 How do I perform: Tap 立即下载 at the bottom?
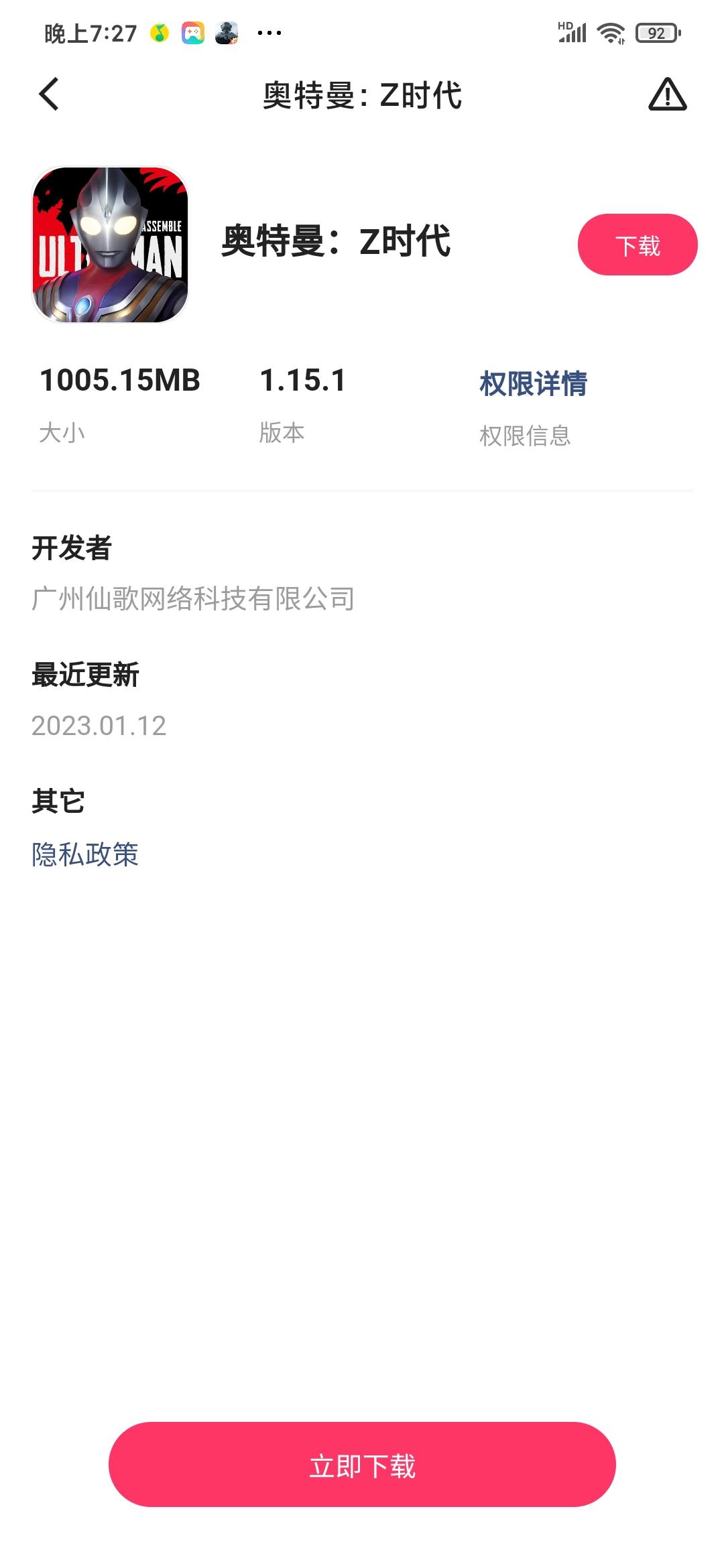point(362,1465)
